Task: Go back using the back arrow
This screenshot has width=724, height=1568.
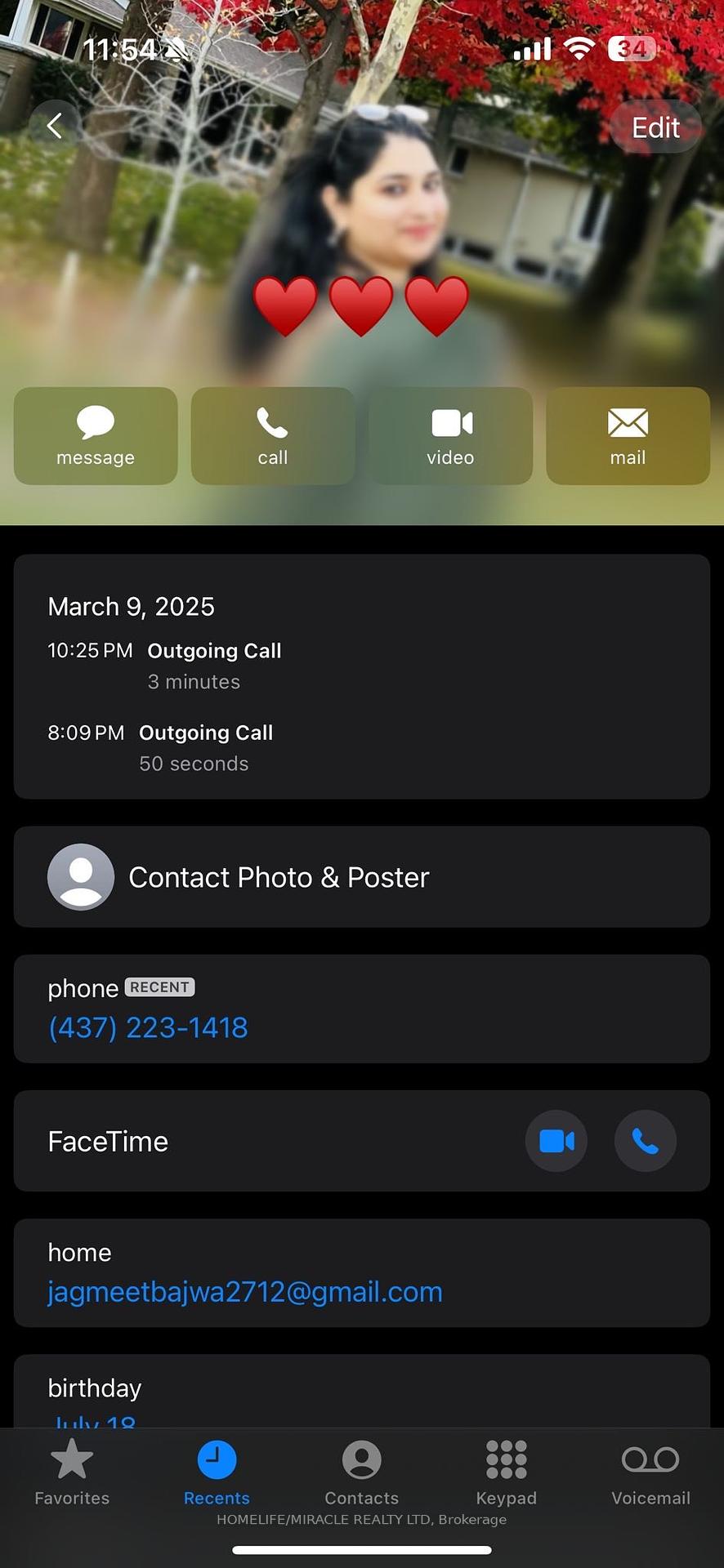Action: [x=55, y=126]
